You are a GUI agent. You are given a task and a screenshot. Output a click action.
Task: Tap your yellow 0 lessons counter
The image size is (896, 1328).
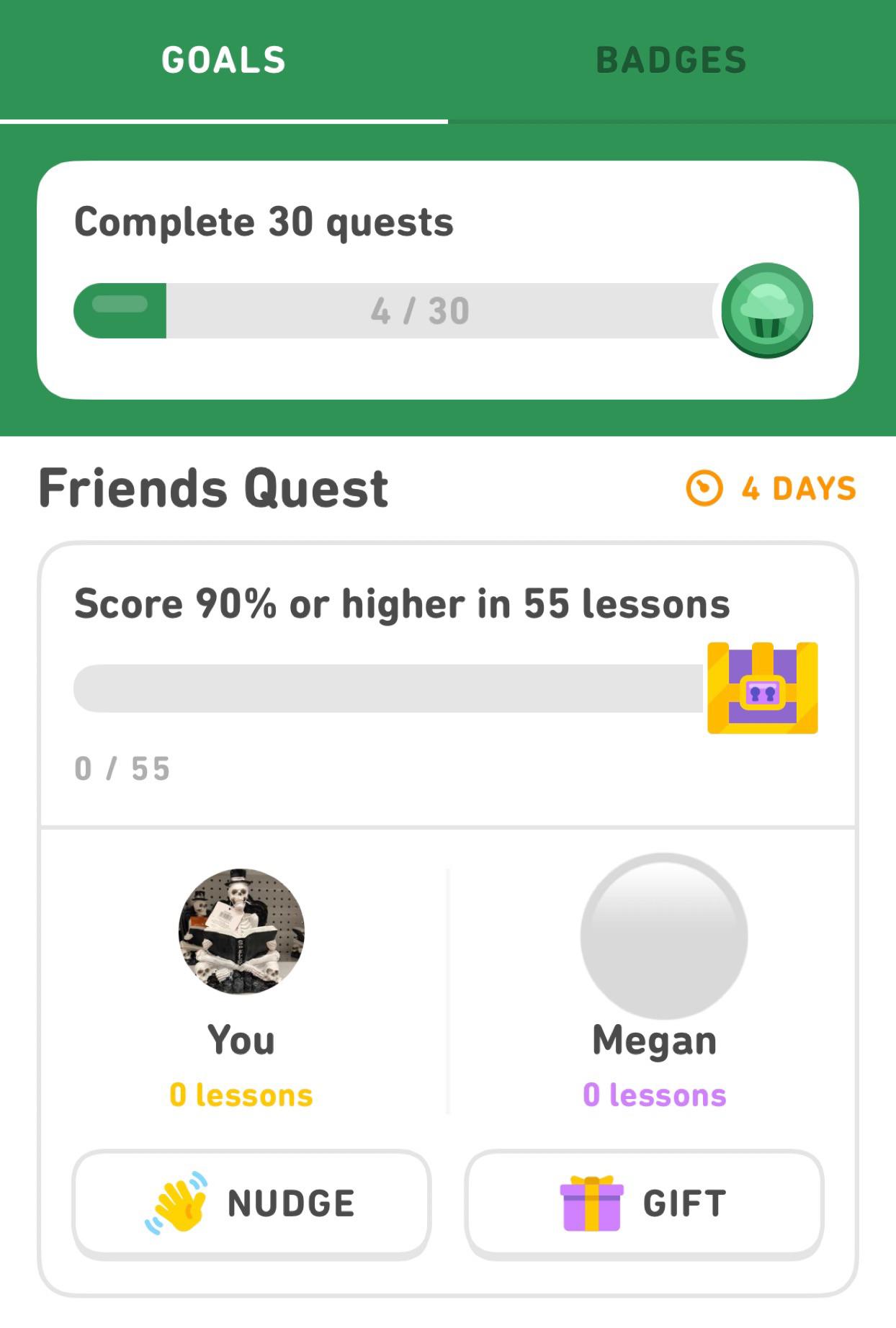(243, 1094)
